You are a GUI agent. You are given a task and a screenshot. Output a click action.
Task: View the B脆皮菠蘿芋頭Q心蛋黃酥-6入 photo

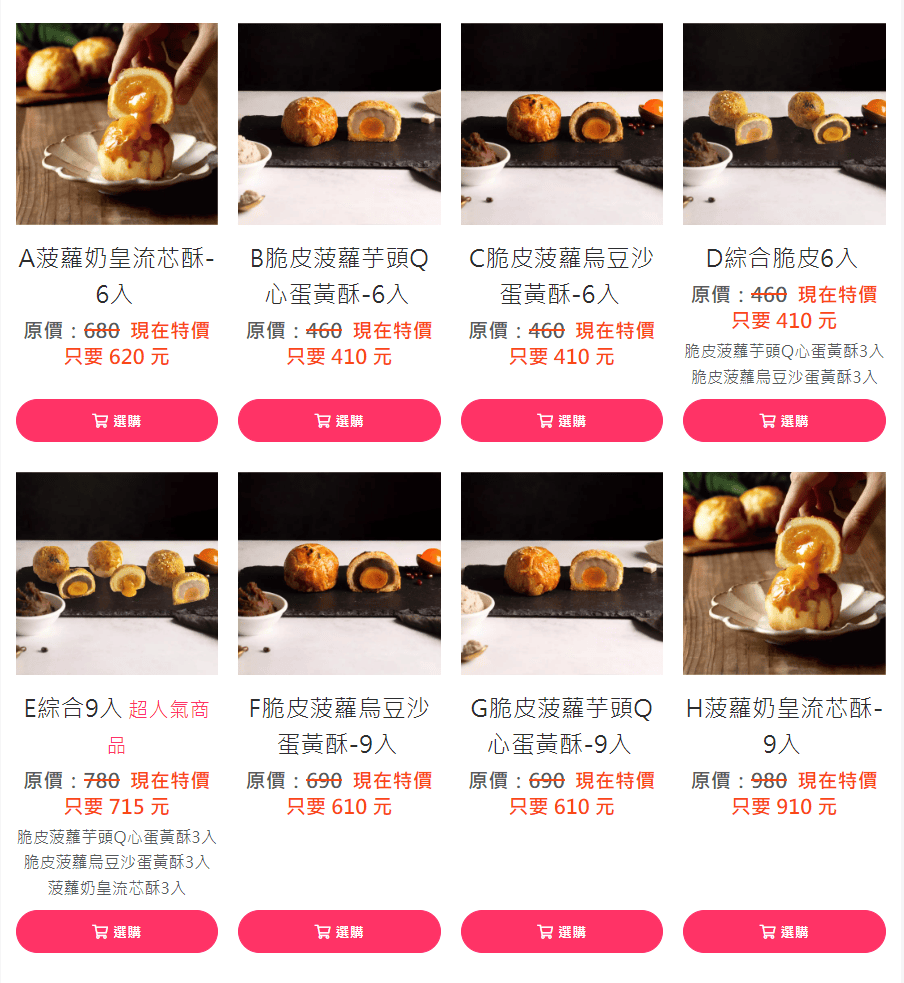coord(339,124)
